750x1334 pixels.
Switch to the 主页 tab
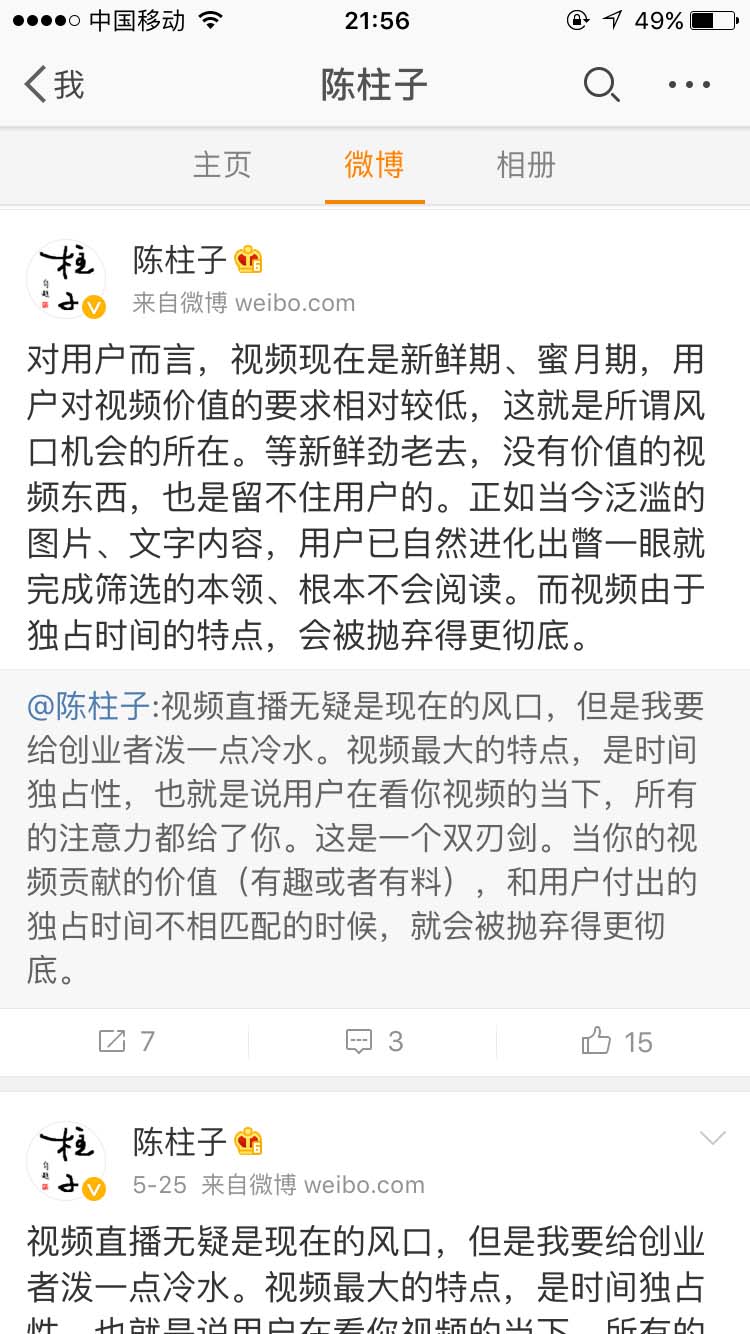pos(222,165)
